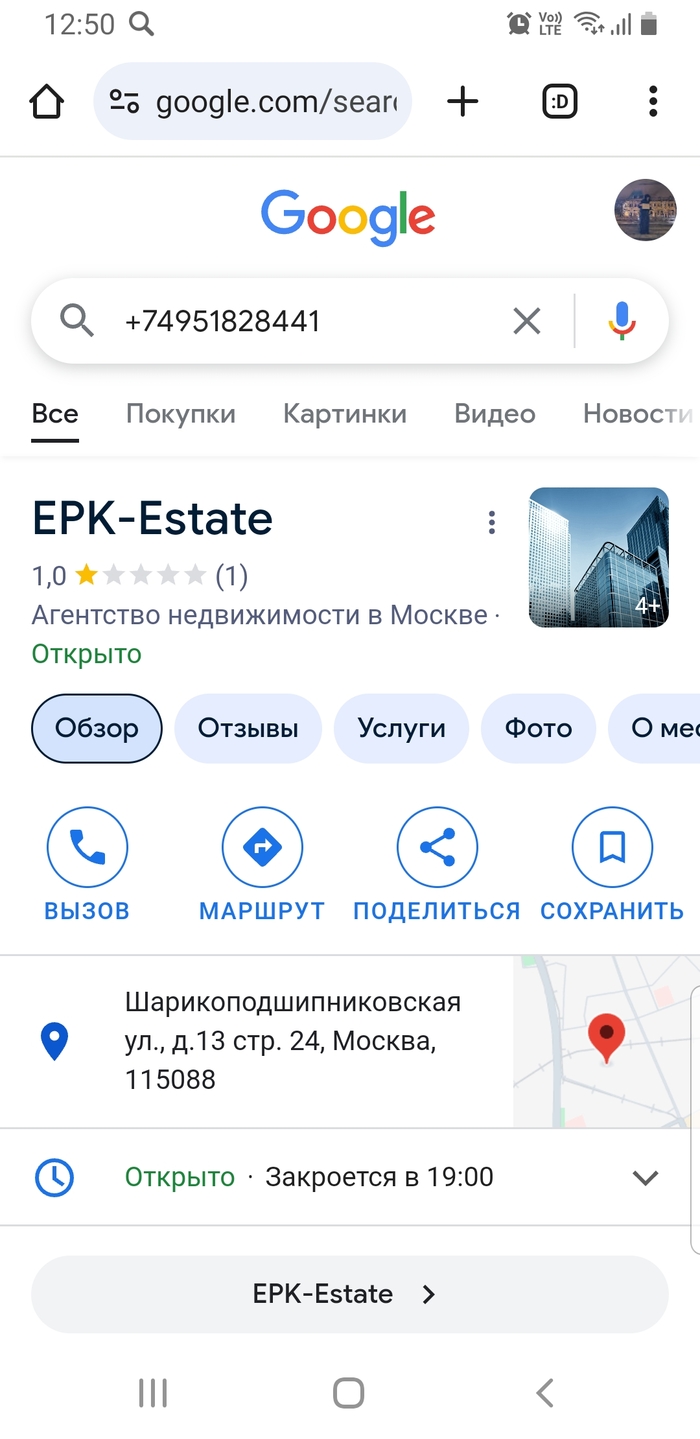Clear the search query text
Screen dimensions: 700x1439
pos(526,321)
